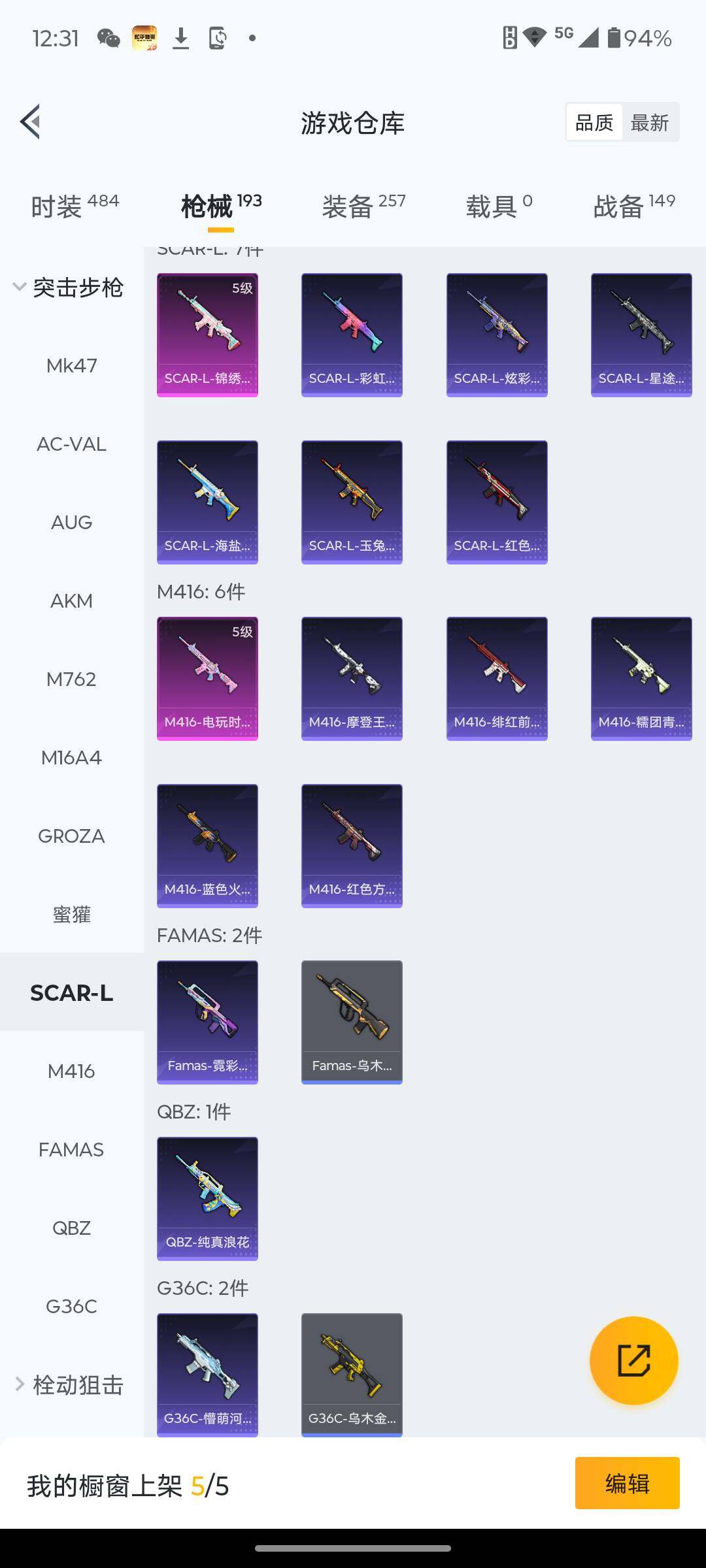View the Famas-乌木 skin tile
Image resolution: width=706 pixels, height=1568 pixels.
point(352,1022)
